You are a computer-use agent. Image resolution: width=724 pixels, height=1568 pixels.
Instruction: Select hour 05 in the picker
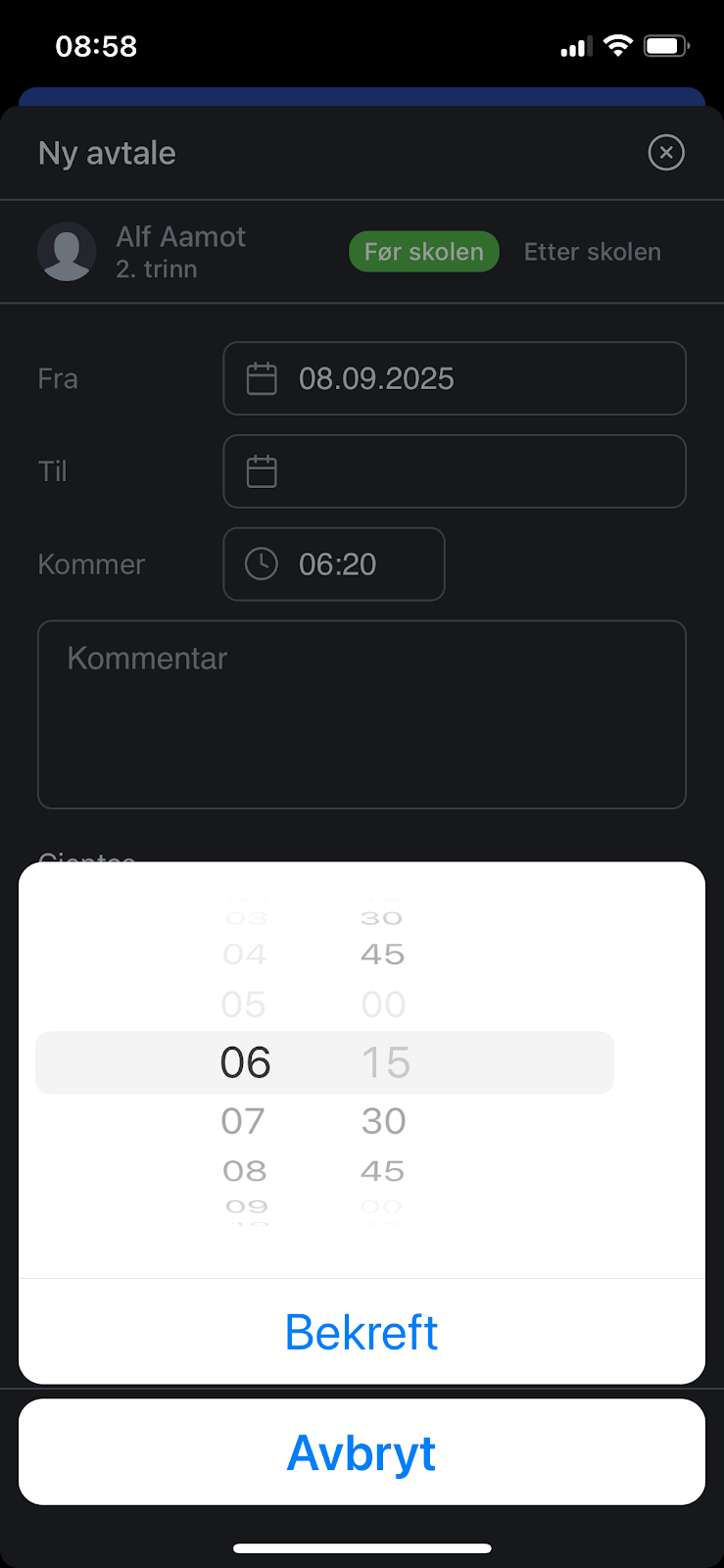(x=243, y=1004)
